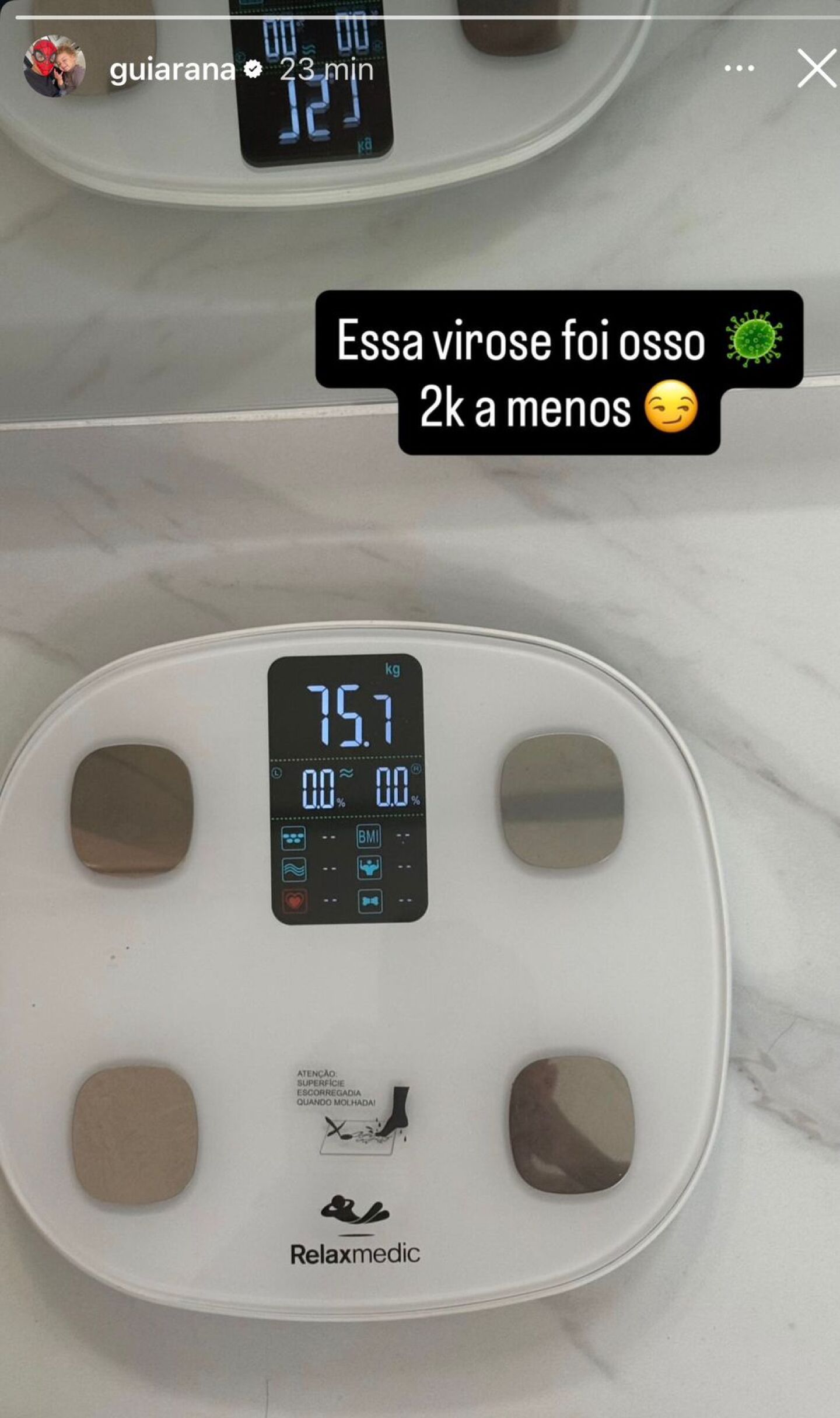Open the story options menu
Viewport: 840px width, 1418px height.
click(739, 69)
